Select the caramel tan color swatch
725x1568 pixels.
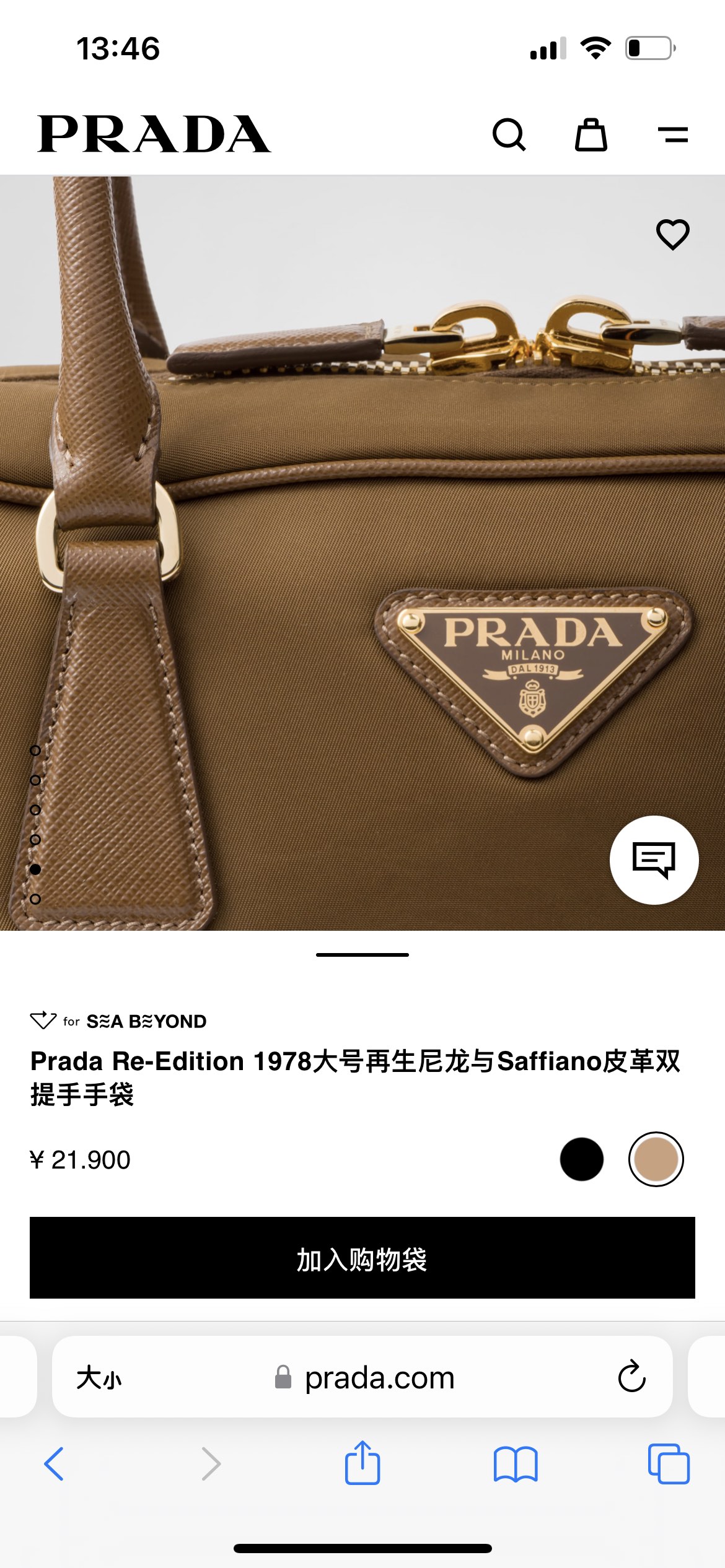click(x=656, y=1159)
